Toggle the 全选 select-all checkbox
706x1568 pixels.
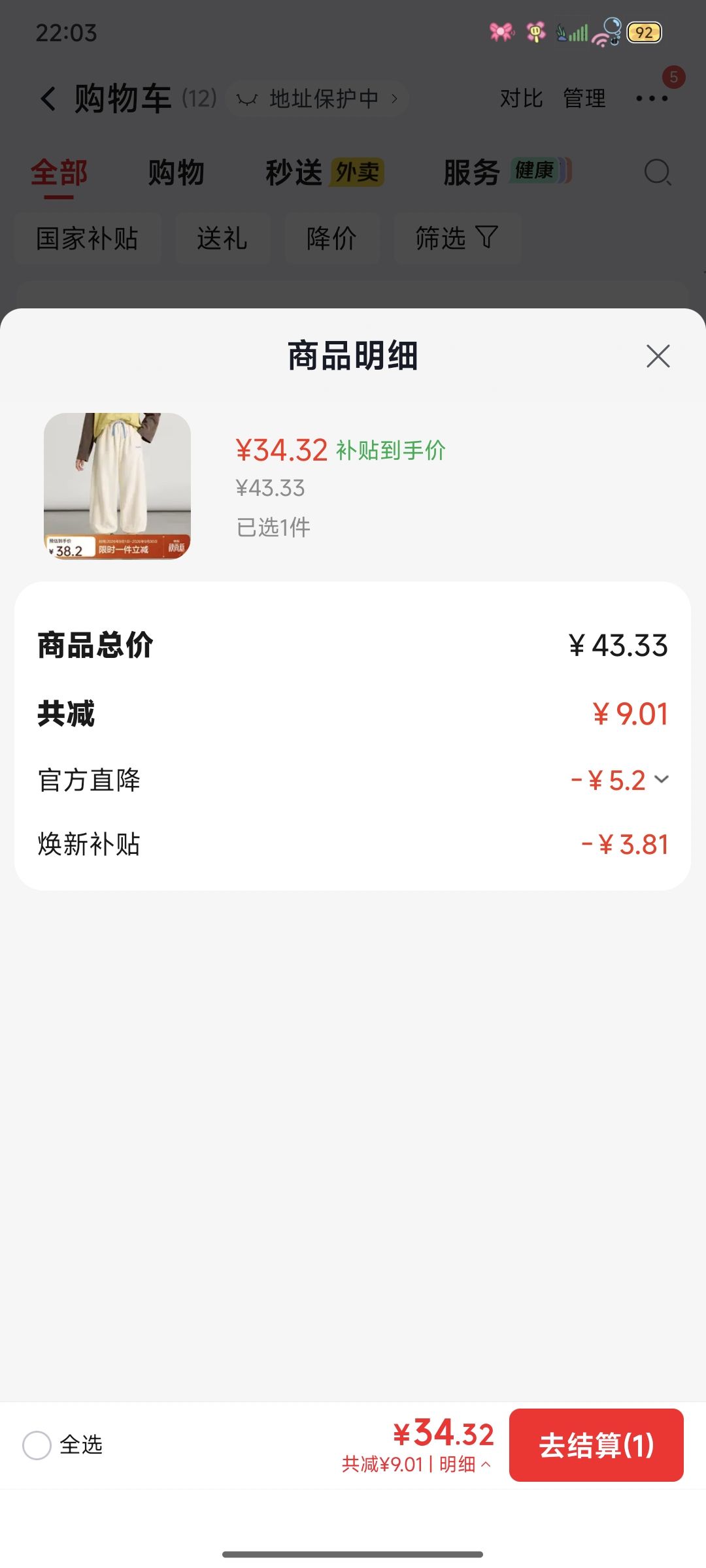(x=37, y=1445)
